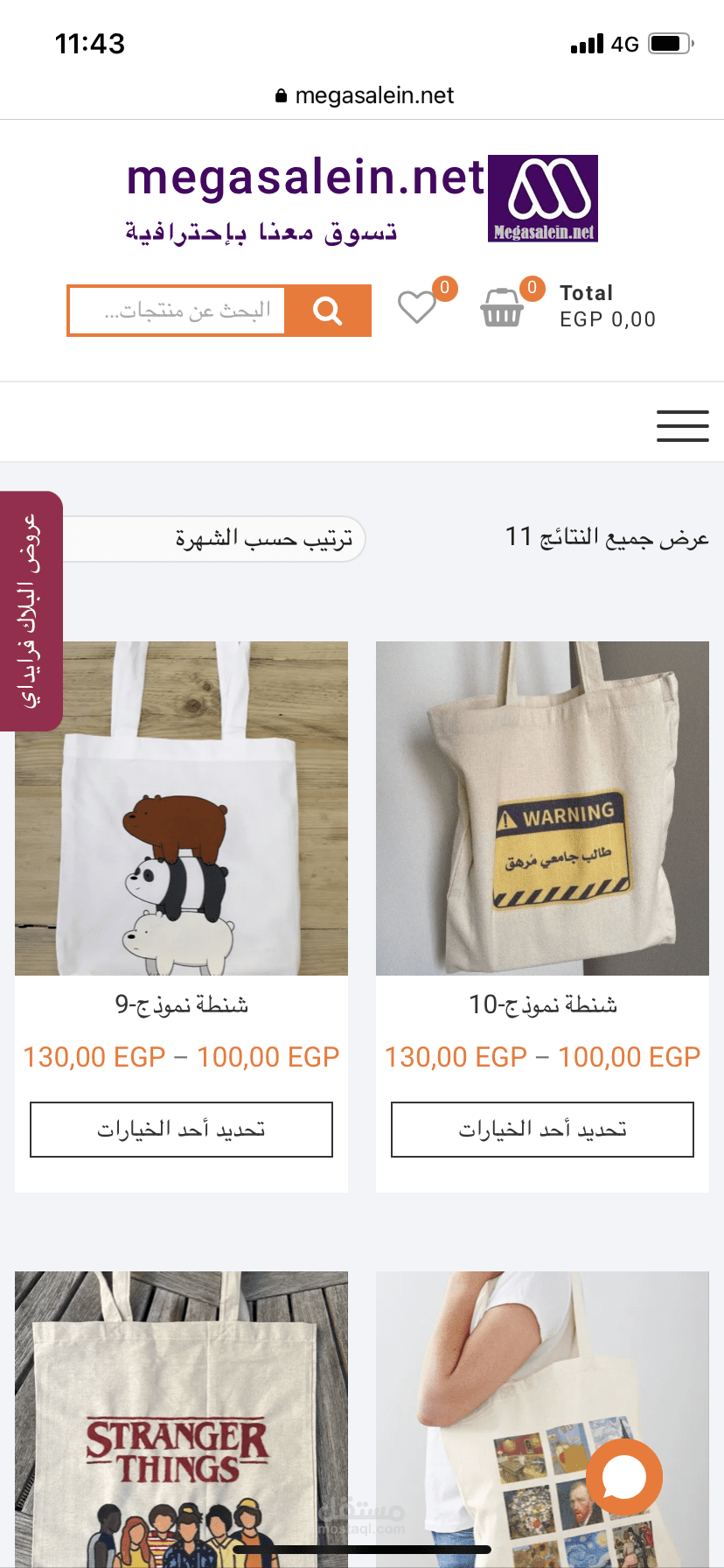
Task: Tap the product search field
Action: click(178, 311)
